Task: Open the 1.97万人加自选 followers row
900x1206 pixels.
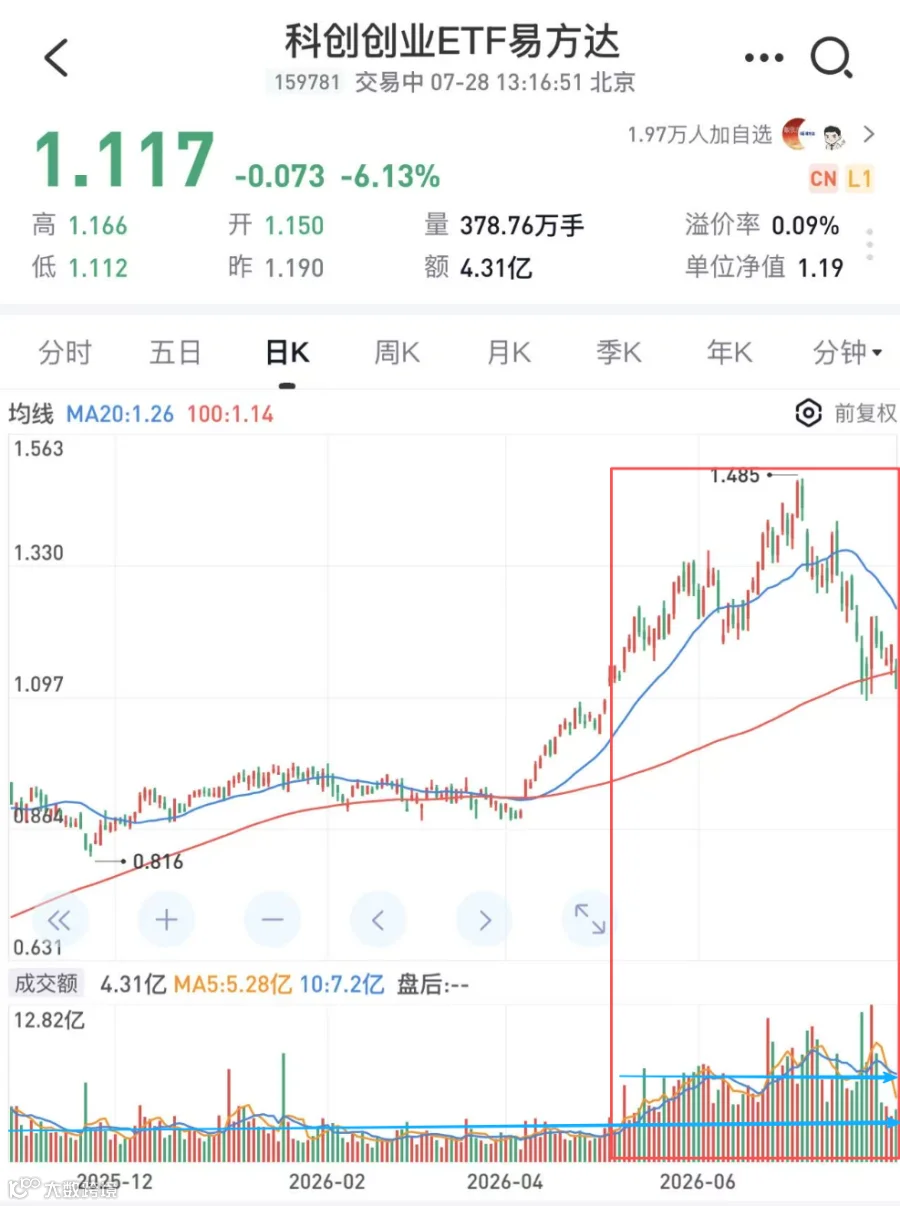Action: tap(751, 134)
